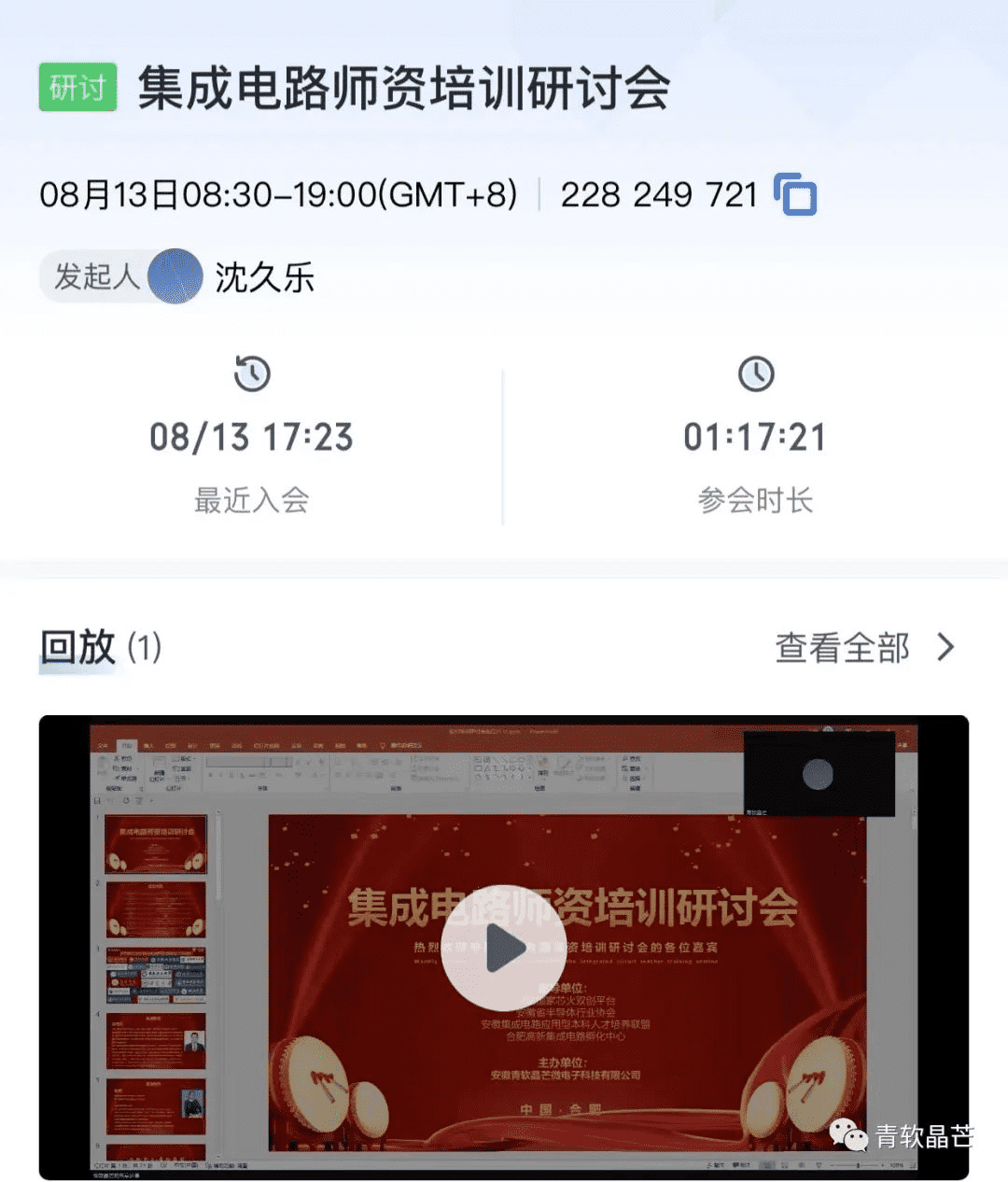Play the meeting replay video
Screen dimensions: 1008x1182
[504, 948]
